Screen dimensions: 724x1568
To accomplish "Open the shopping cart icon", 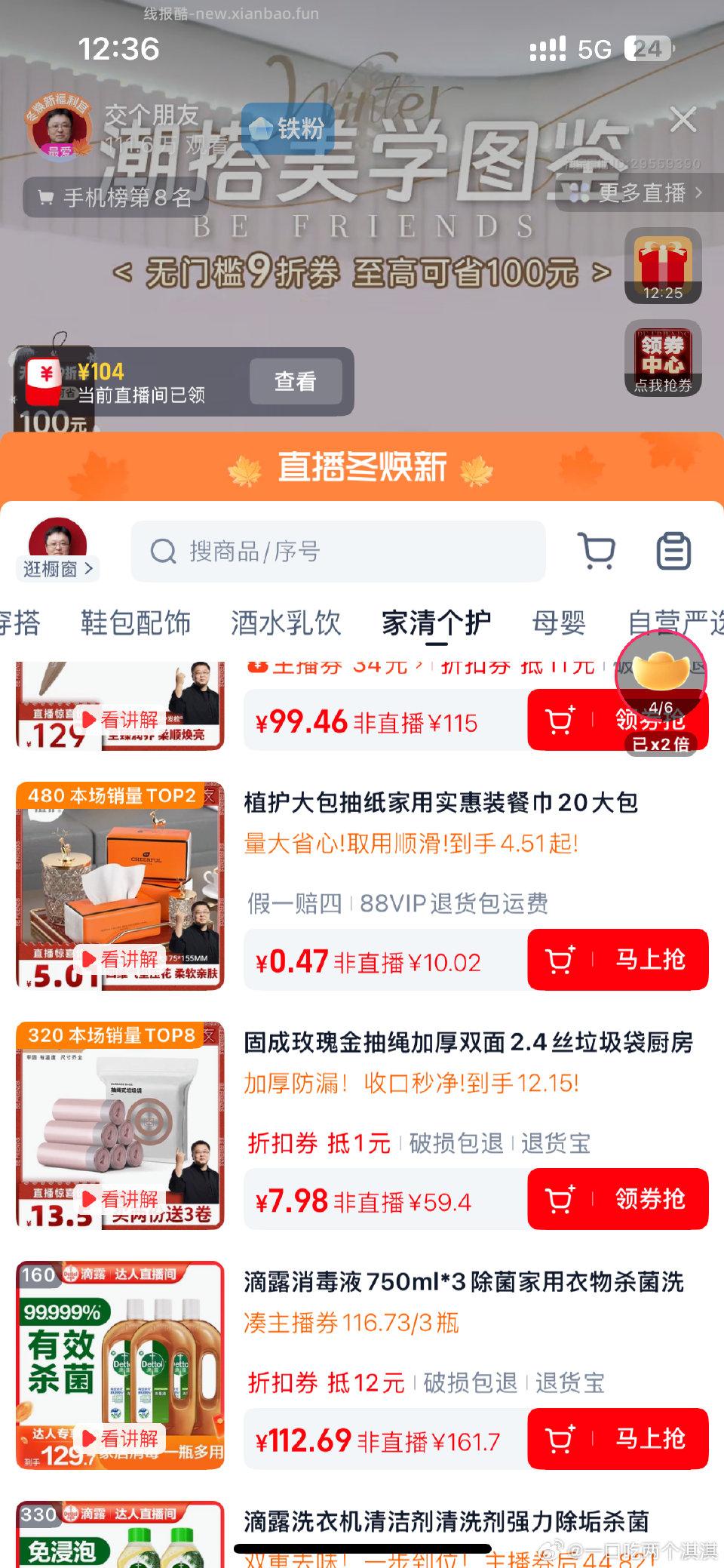I will point(597,551).
